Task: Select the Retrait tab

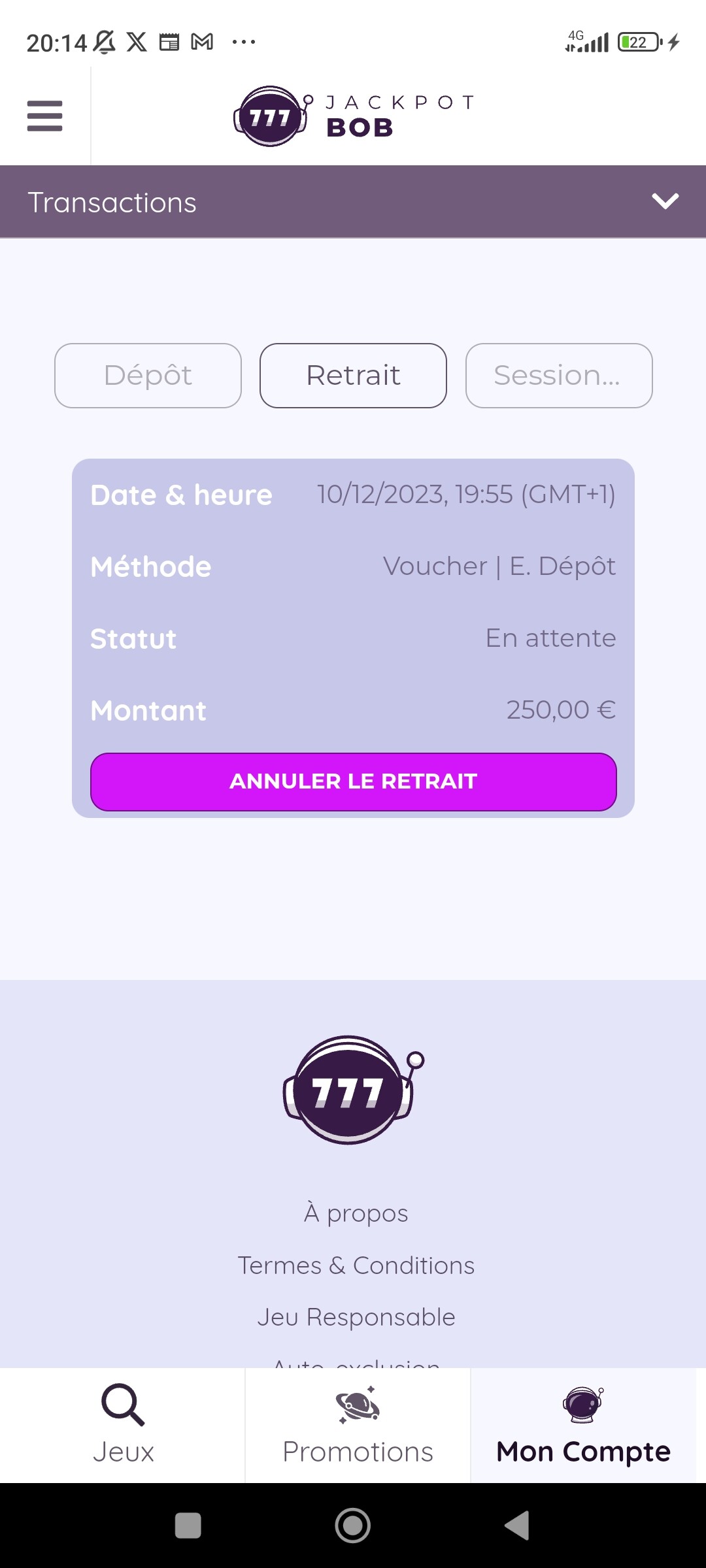Action: (353, 376)
